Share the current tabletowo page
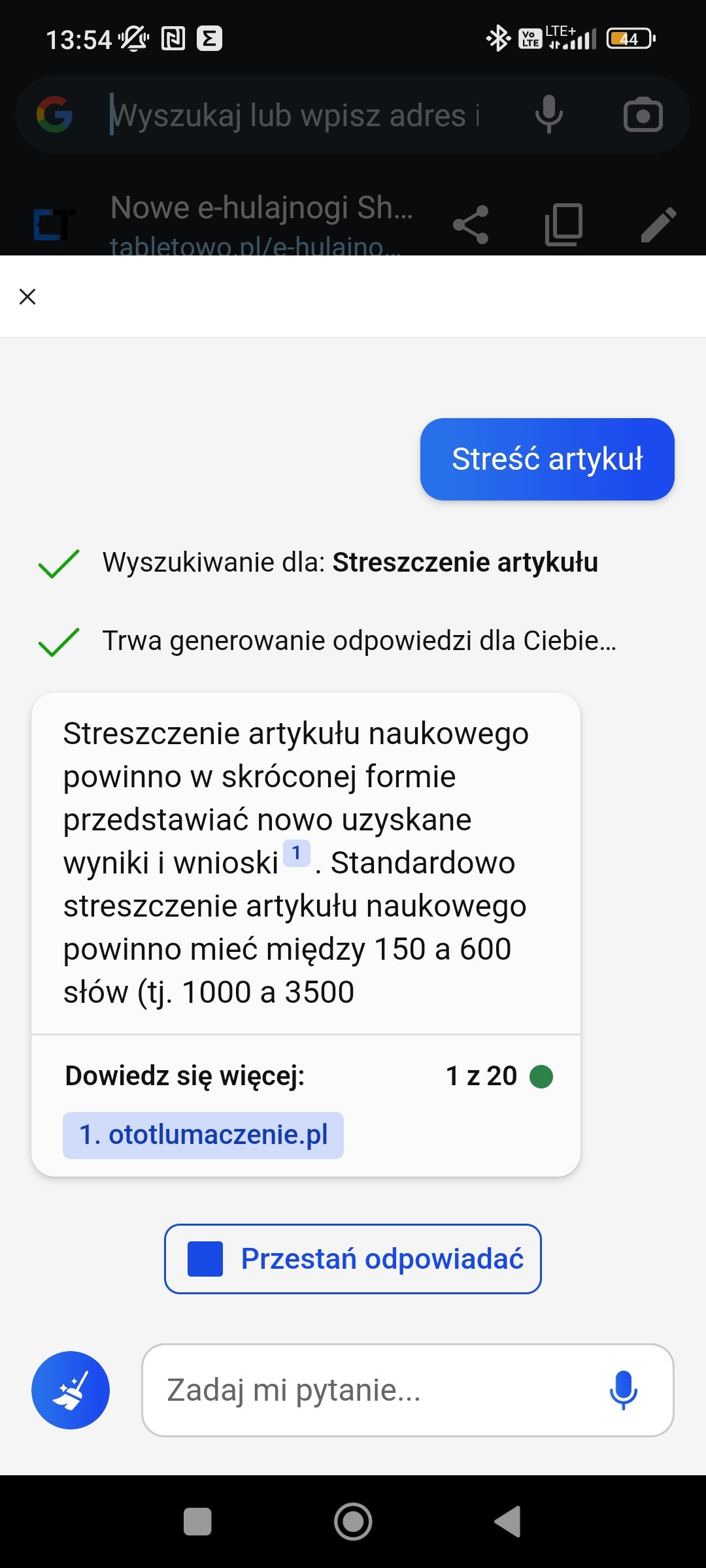Screen dimensions: 706x1568 471,225
